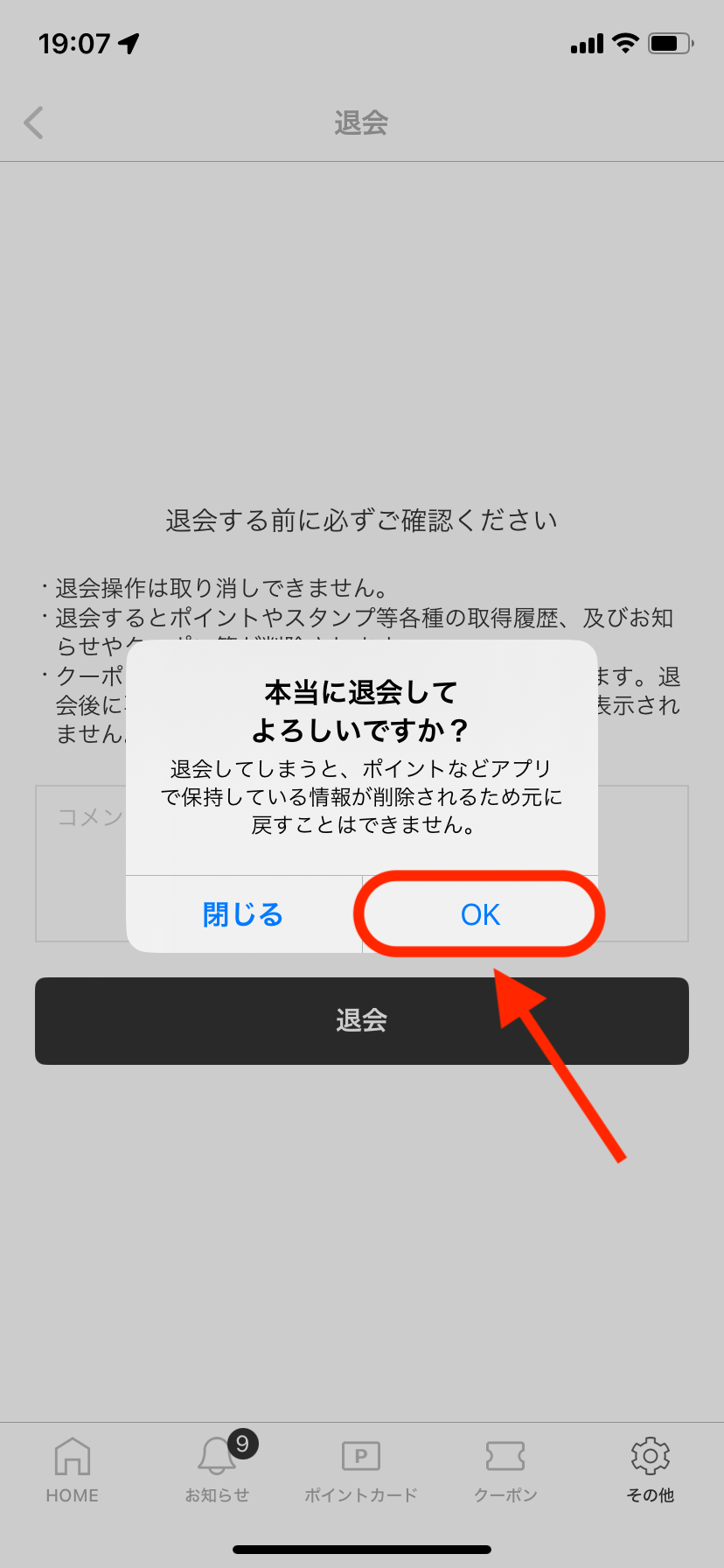Confirm withdrawal with the OK button
724x1568 pixels.
[480, 914]
